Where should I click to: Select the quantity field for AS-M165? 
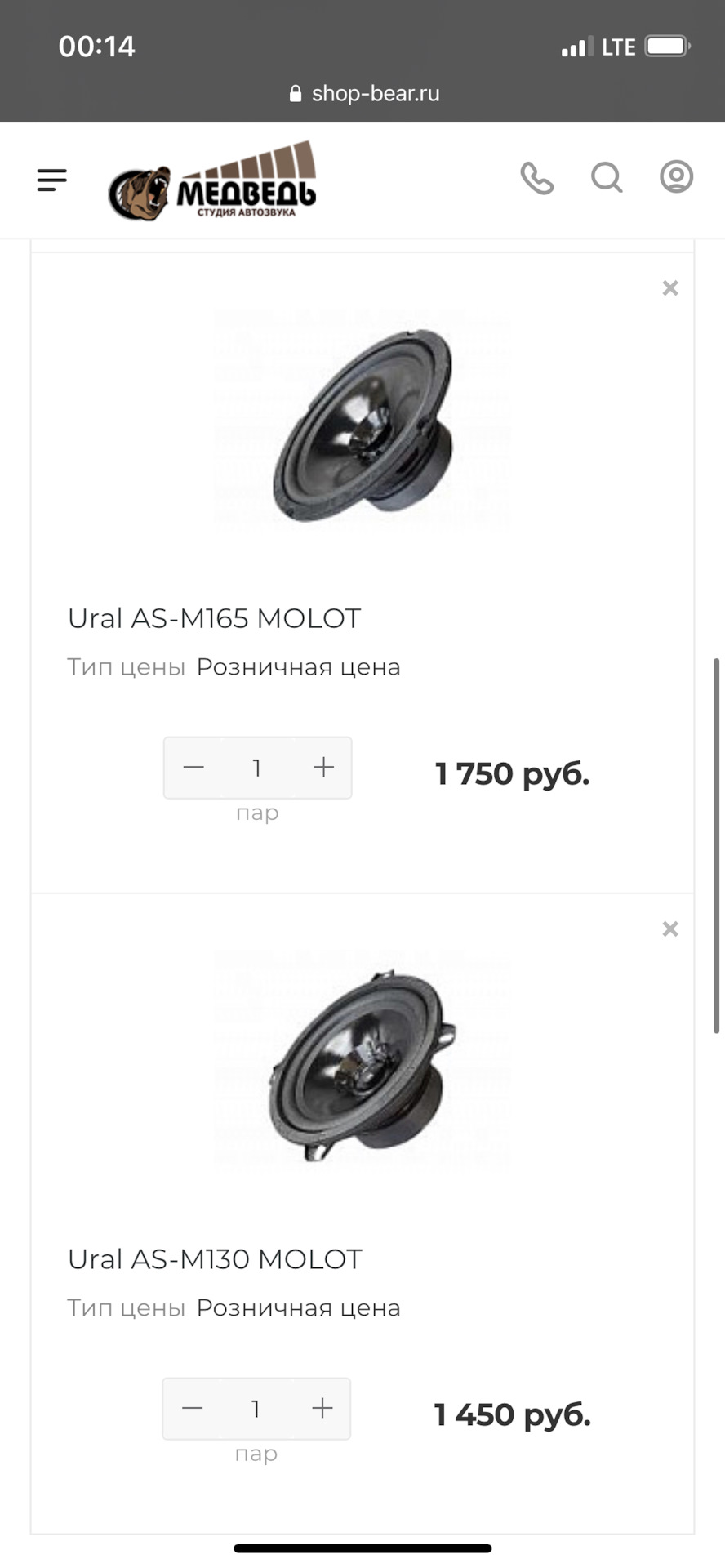coord(256,767)
